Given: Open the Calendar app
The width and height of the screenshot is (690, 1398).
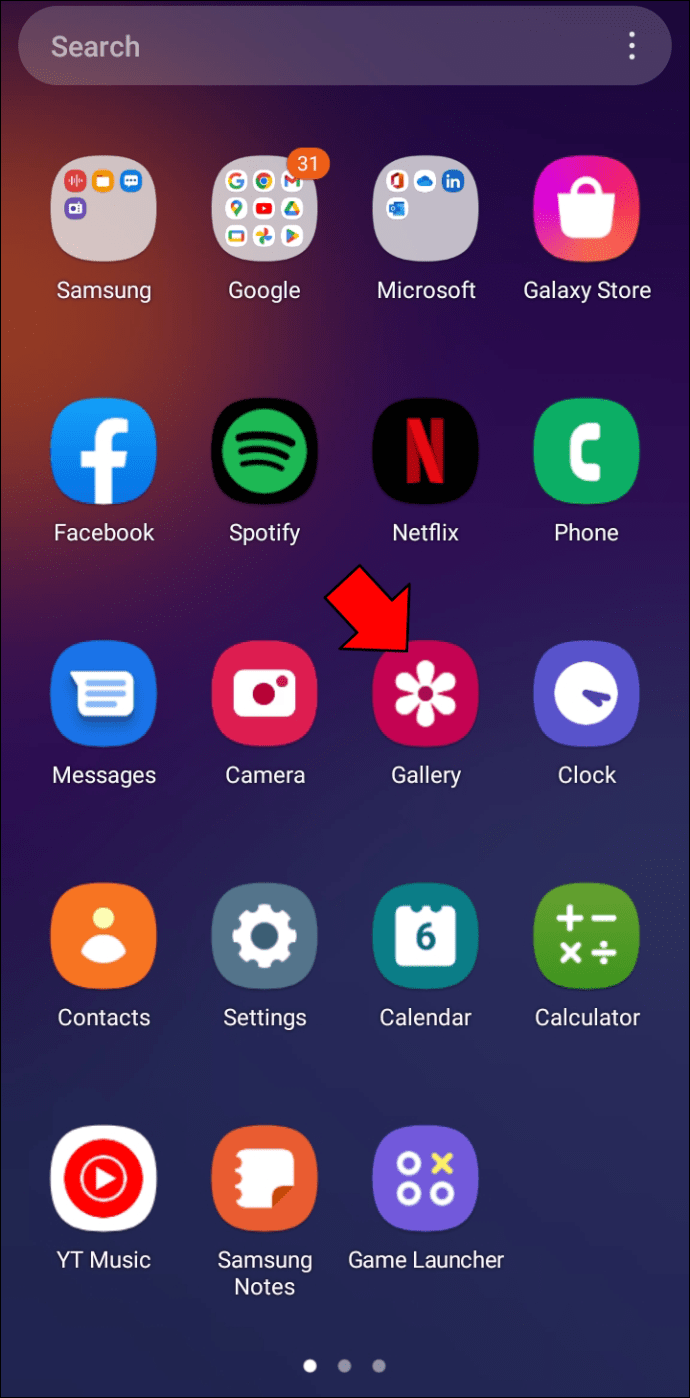Looking at the screenshot, I should 425,935.
